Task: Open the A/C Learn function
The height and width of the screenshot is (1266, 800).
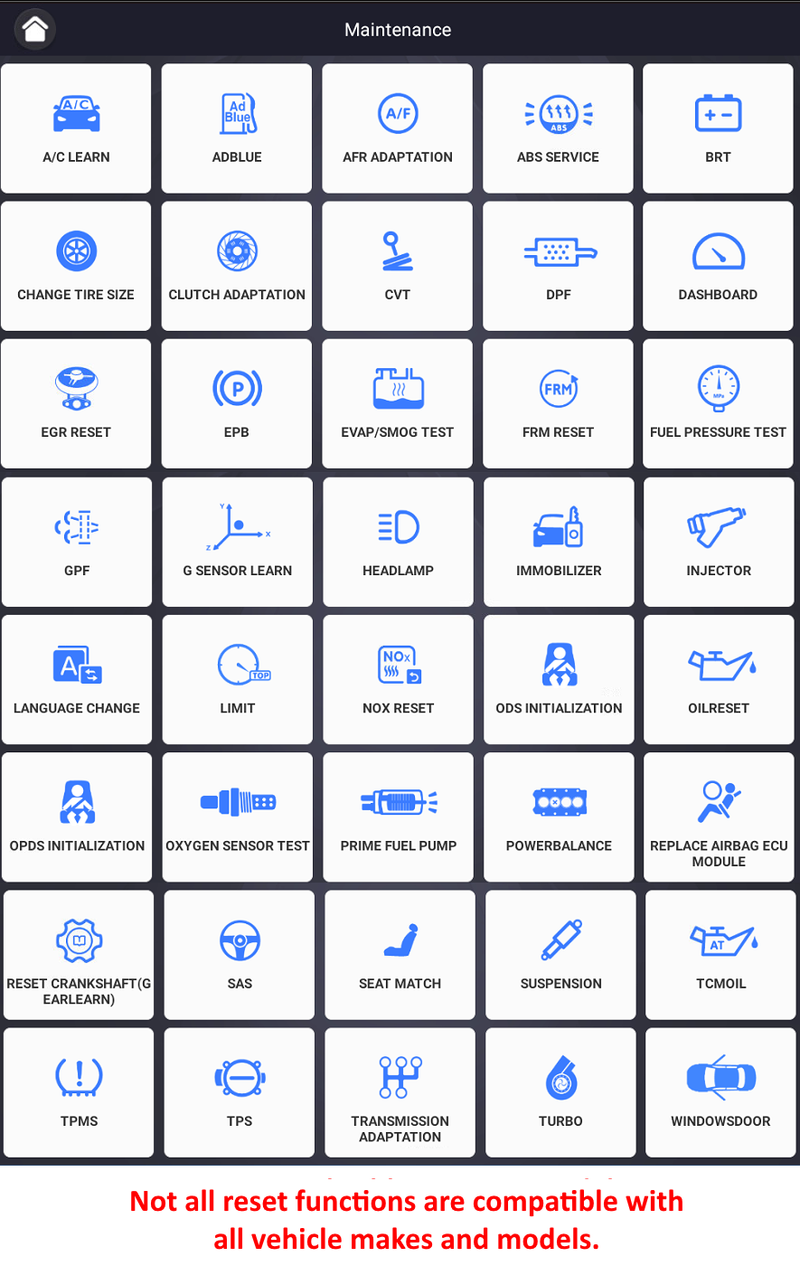Action: coord(76,129)
